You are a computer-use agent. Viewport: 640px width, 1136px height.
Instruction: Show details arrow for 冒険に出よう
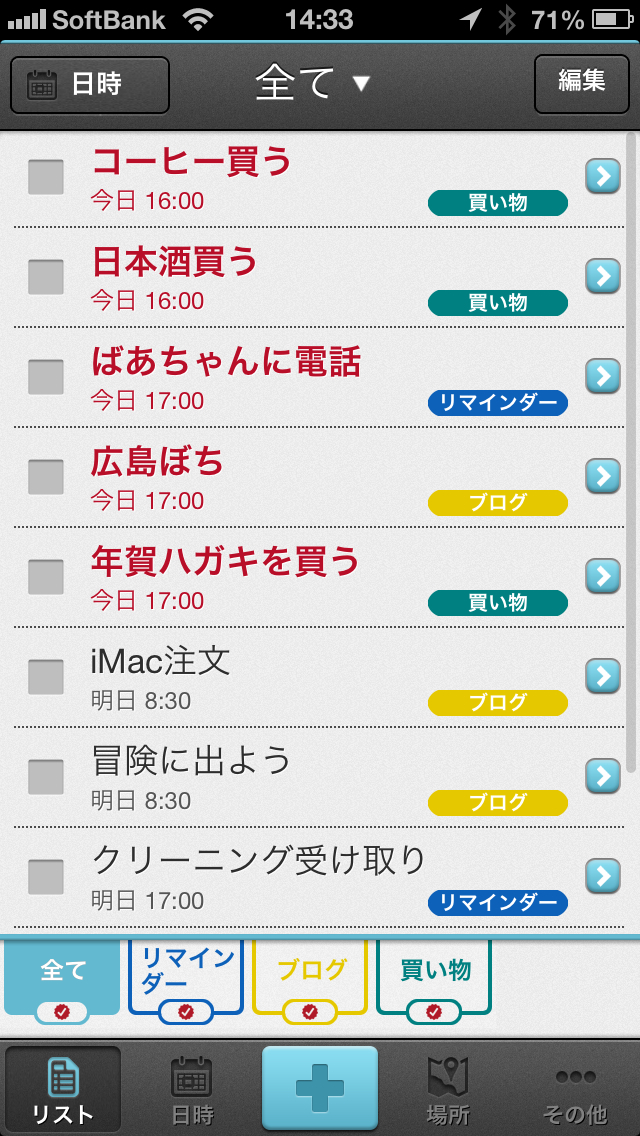[x=602, y=776]
